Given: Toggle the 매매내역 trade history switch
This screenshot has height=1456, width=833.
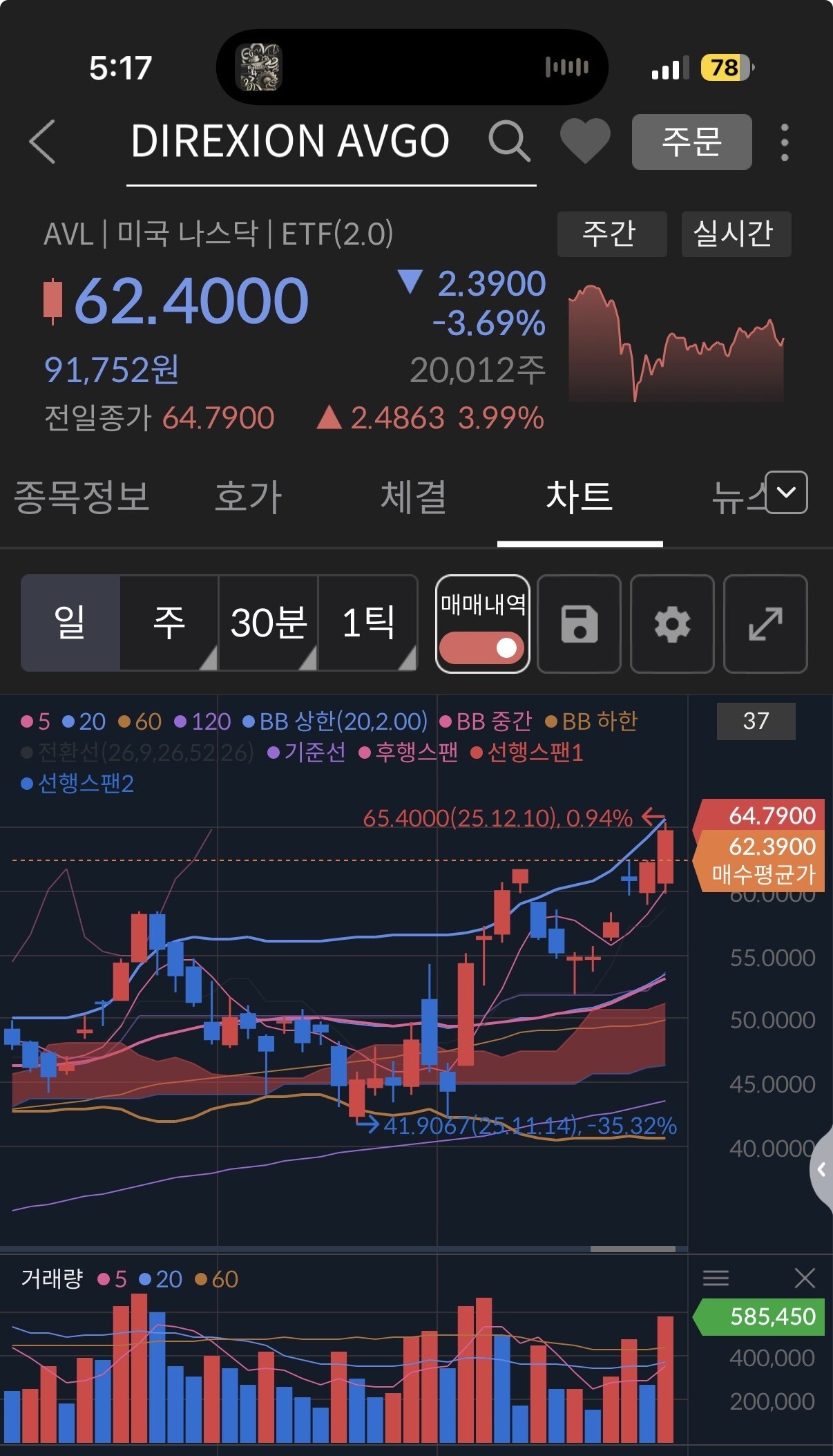Looking at the screenshot, I should [x=482, y=647].
